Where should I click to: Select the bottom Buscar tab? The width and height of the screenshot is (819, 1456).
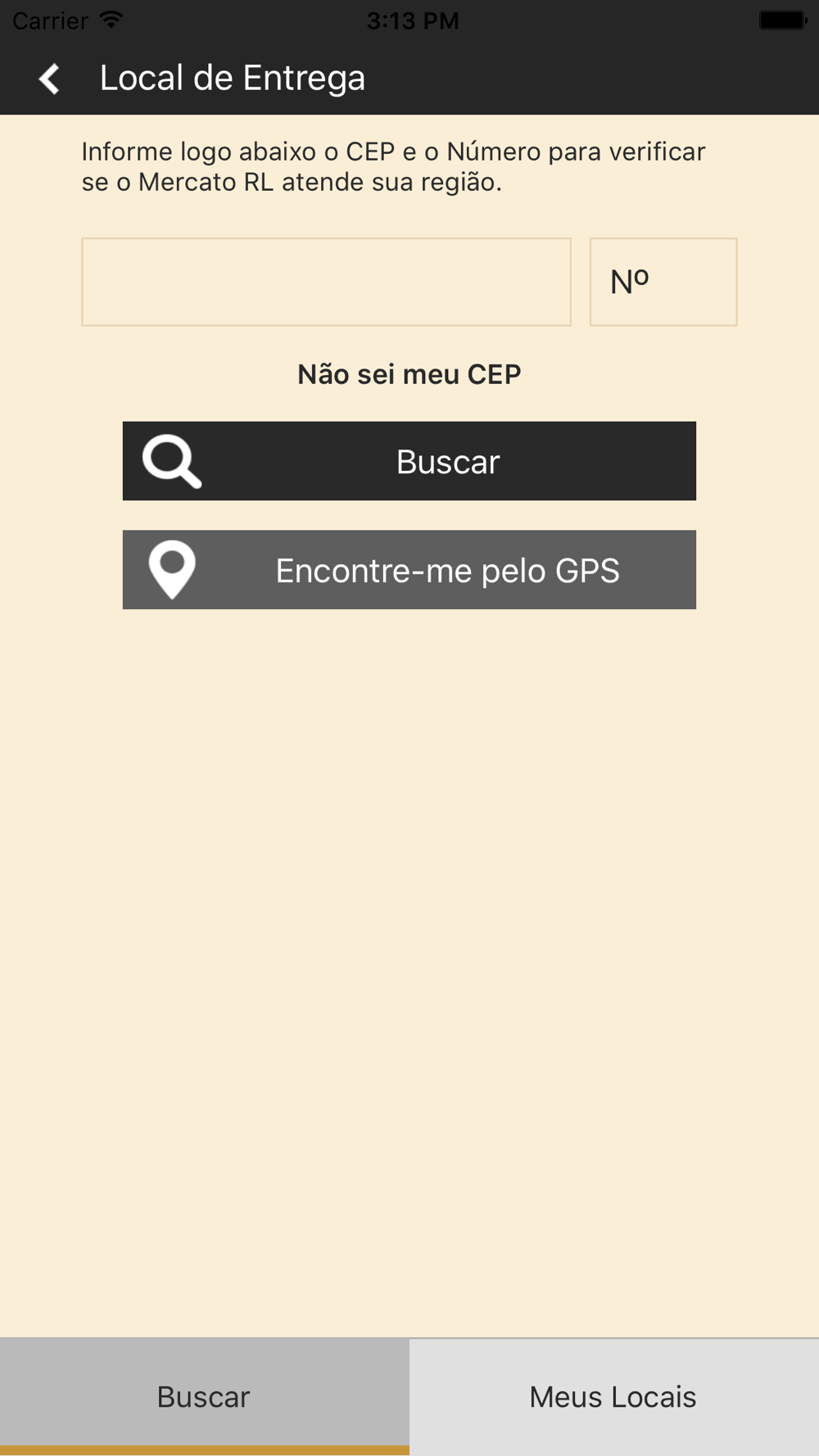pyautogui.click(x=205, y=1397)
